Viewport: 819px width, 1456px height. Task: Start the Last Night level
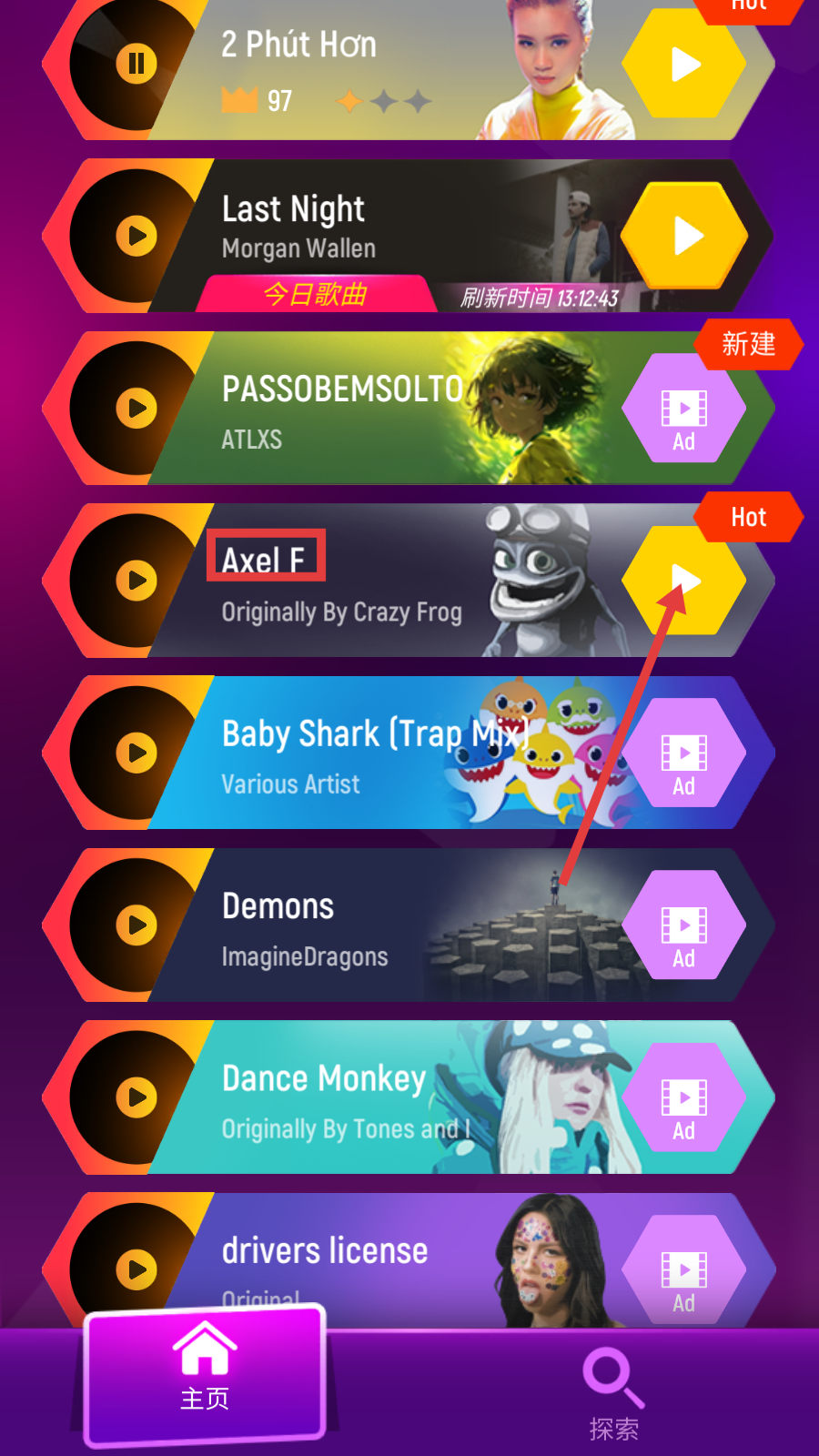tap(685, 237)
